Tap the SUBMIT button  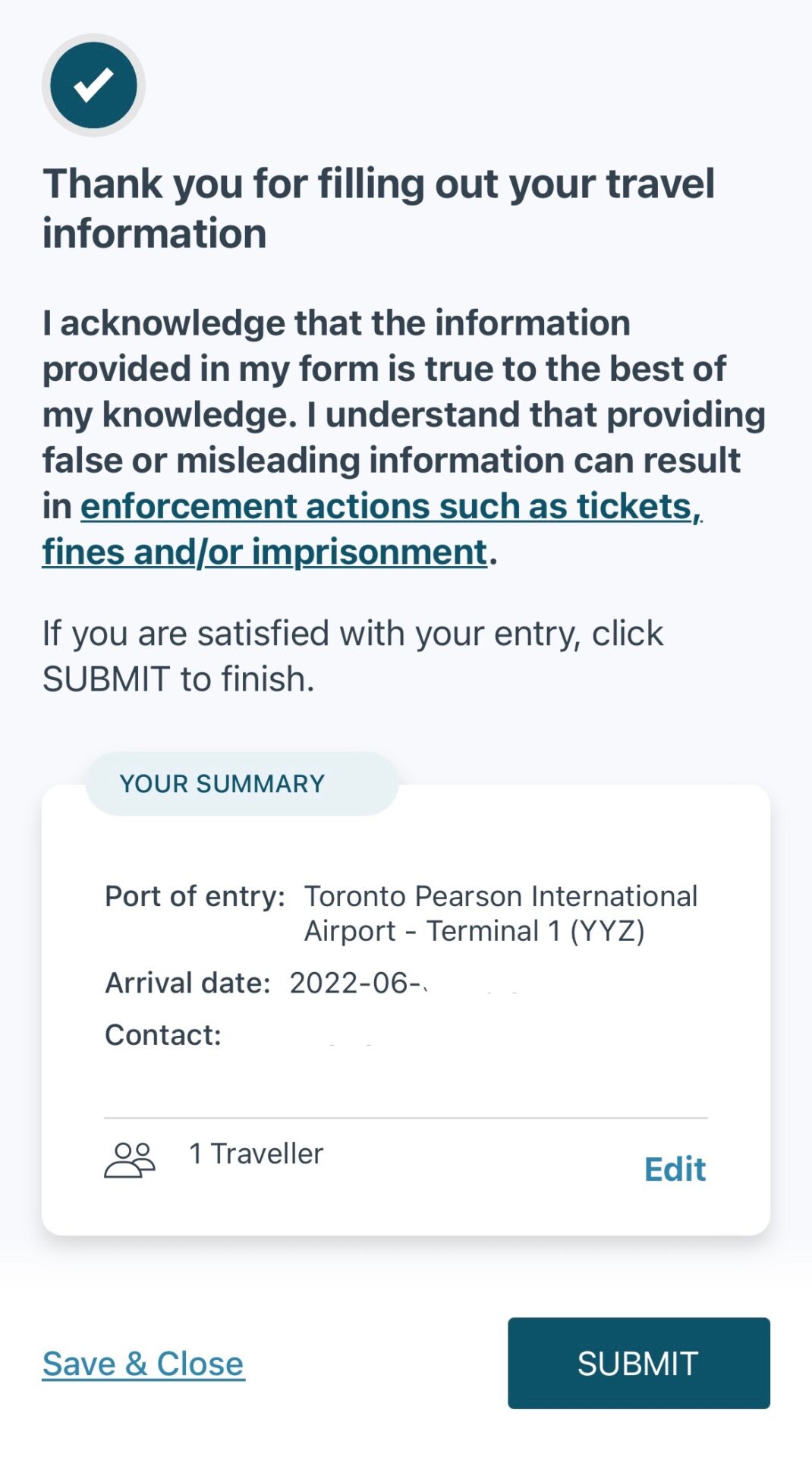coord(638,1363)
